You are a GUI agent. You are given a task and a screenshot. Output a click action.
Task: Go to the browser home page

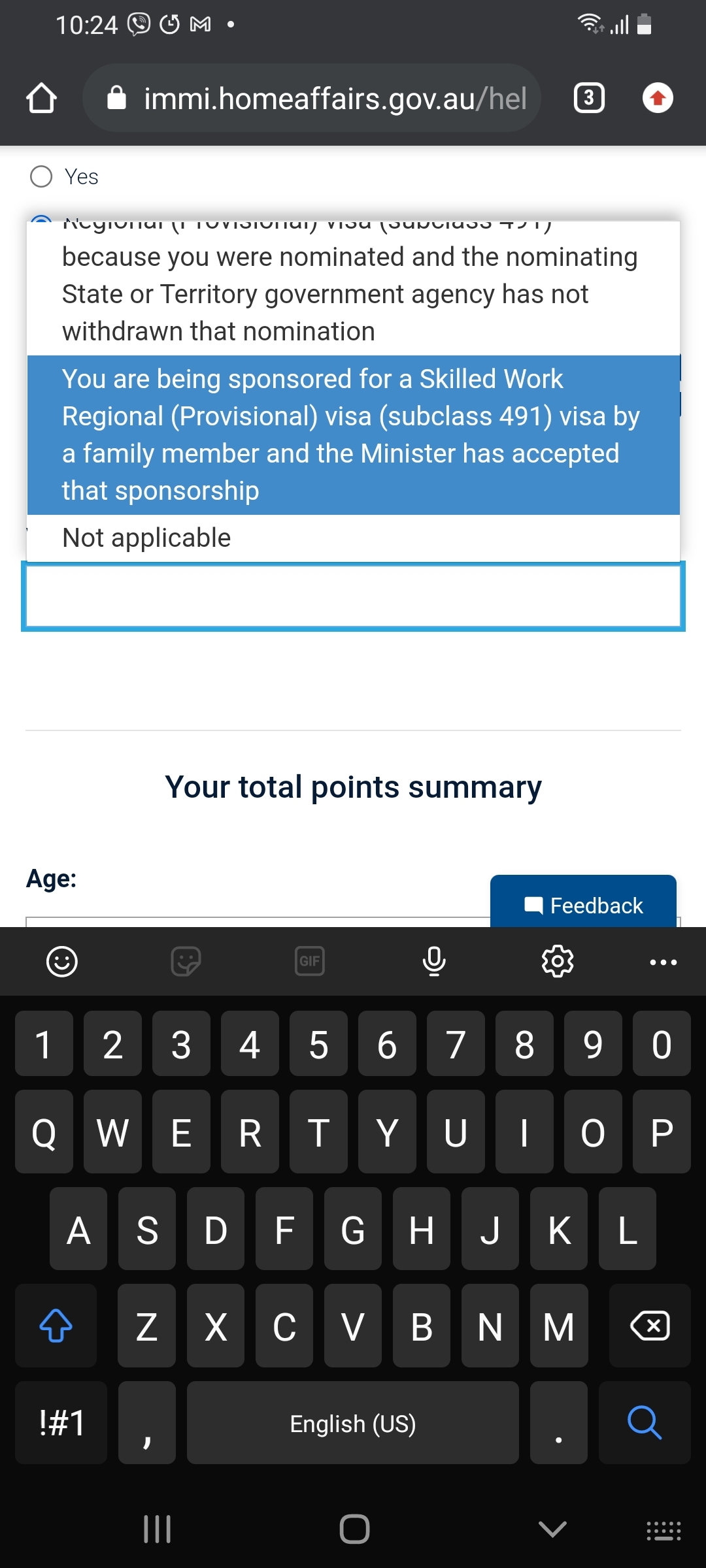coord(41,99)
